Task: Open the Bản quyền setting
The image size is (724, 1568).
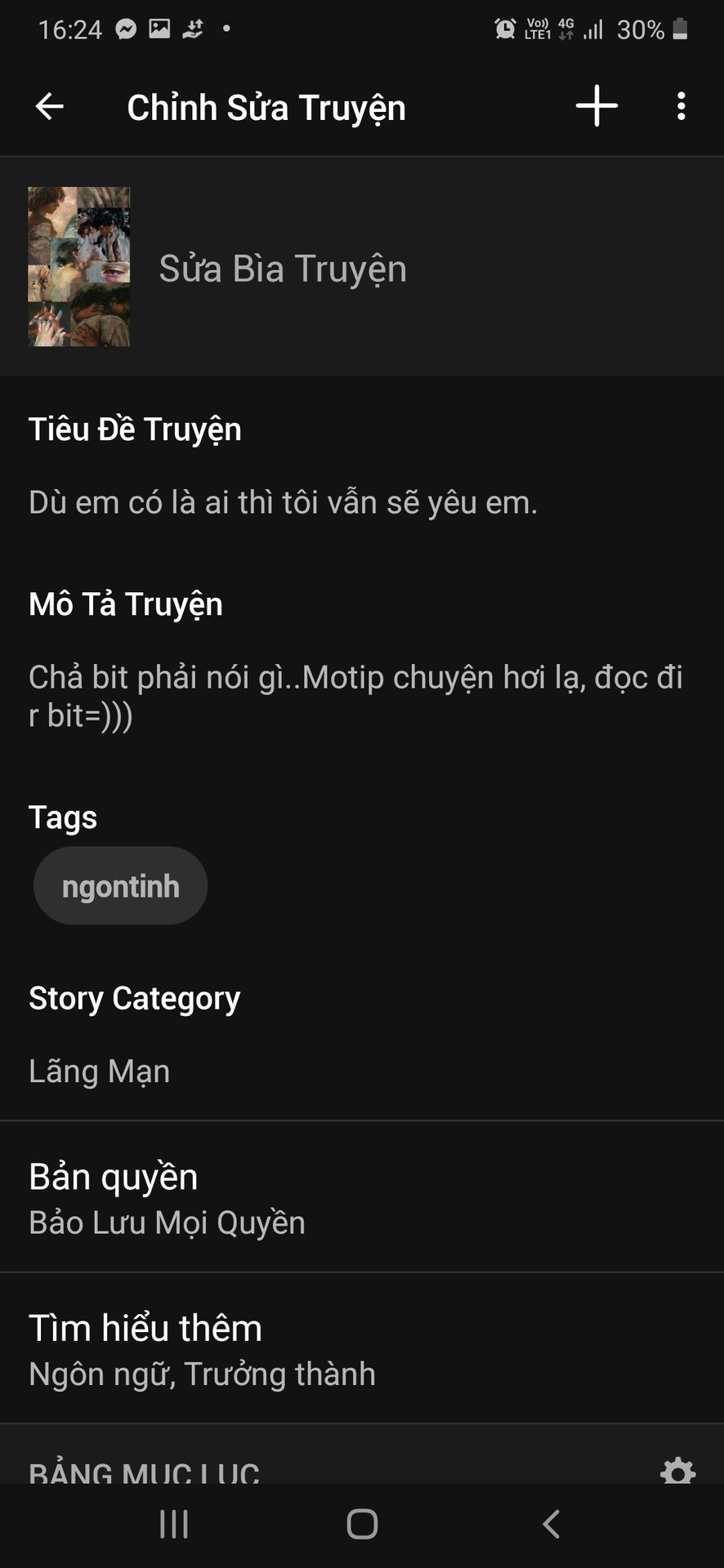Action: pos(361,1197)
